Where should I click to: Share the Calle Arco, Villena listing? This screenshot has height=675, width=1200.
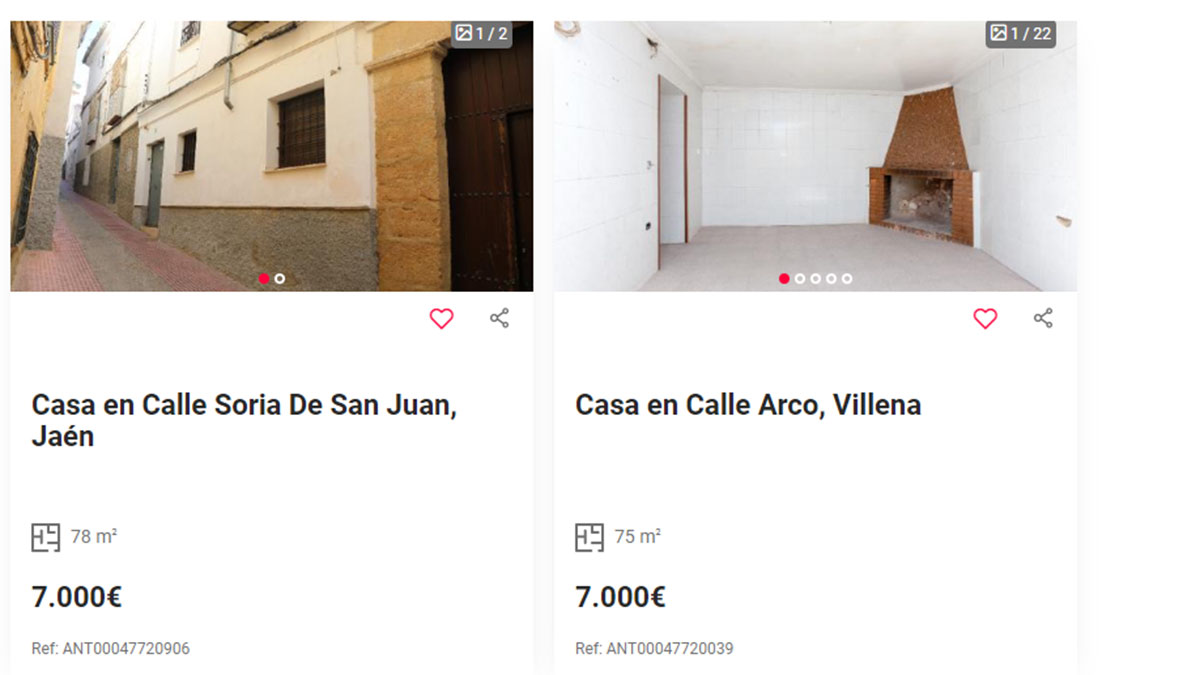click(1043, 318)
